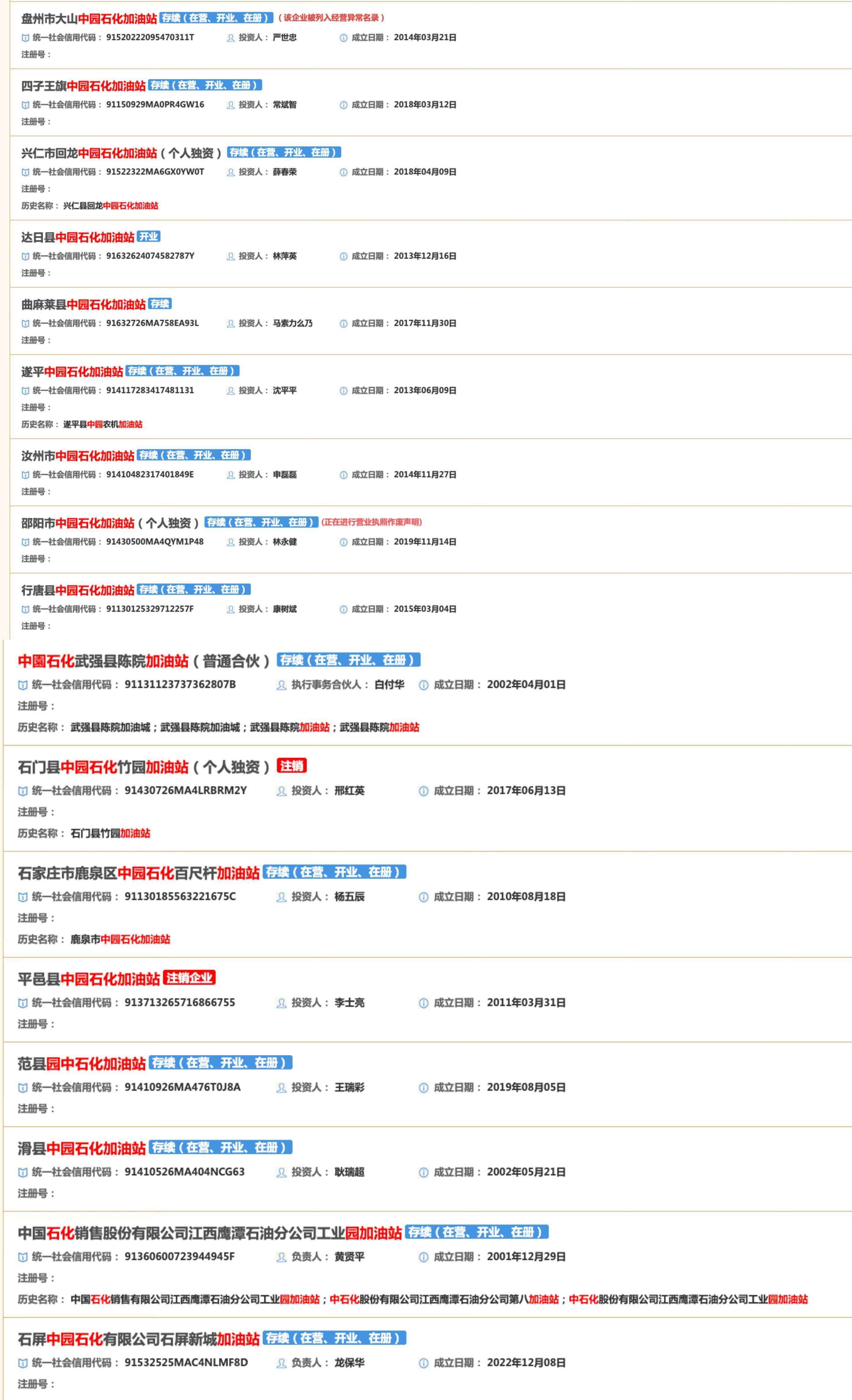This screenshot has width=852, height=1400.
Task: Open 江西鹰潭石油分公司工业园加油站 result
Action: click(210, 1233)
